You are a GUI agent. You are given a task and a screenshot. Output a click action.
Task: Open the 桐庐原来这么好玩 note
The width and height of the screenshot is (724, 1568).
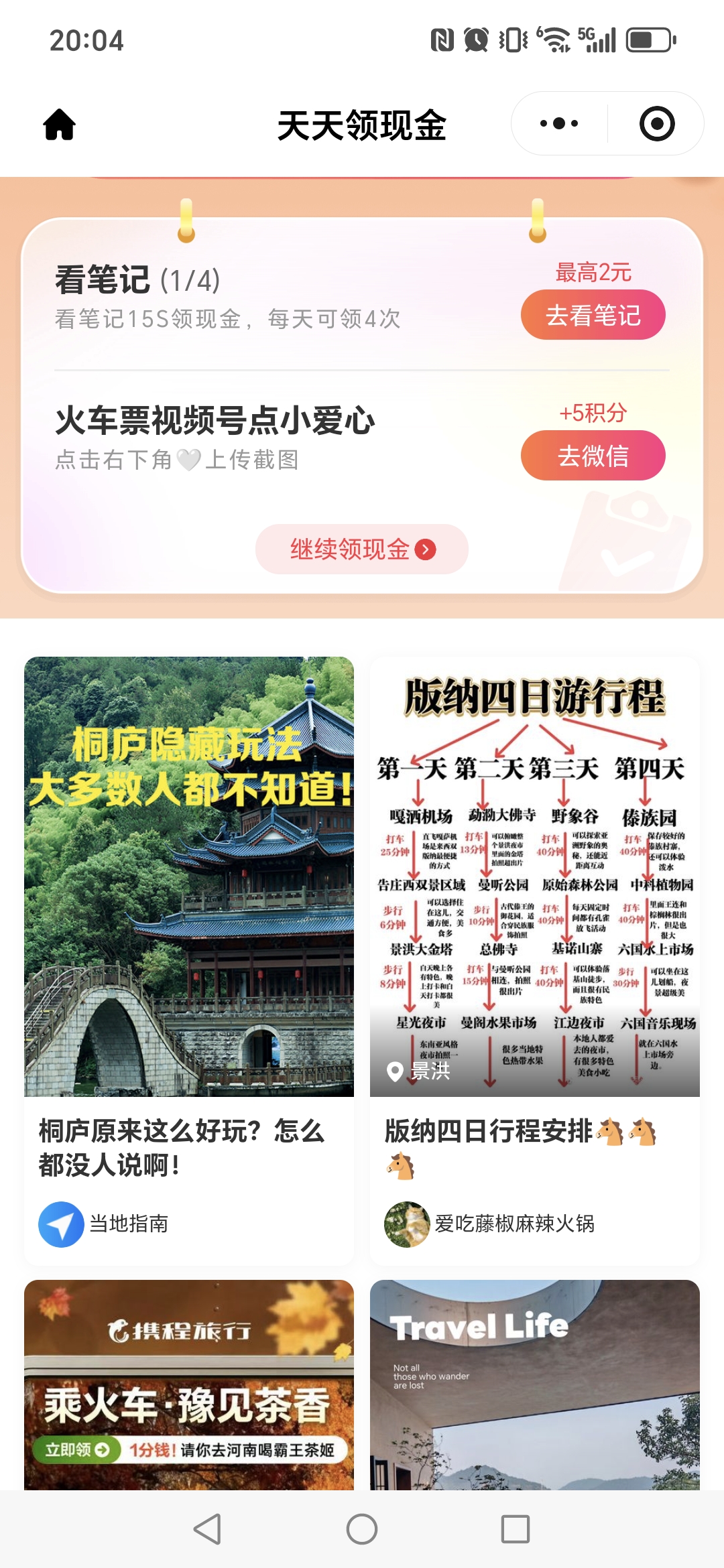(x=188, y=878)
